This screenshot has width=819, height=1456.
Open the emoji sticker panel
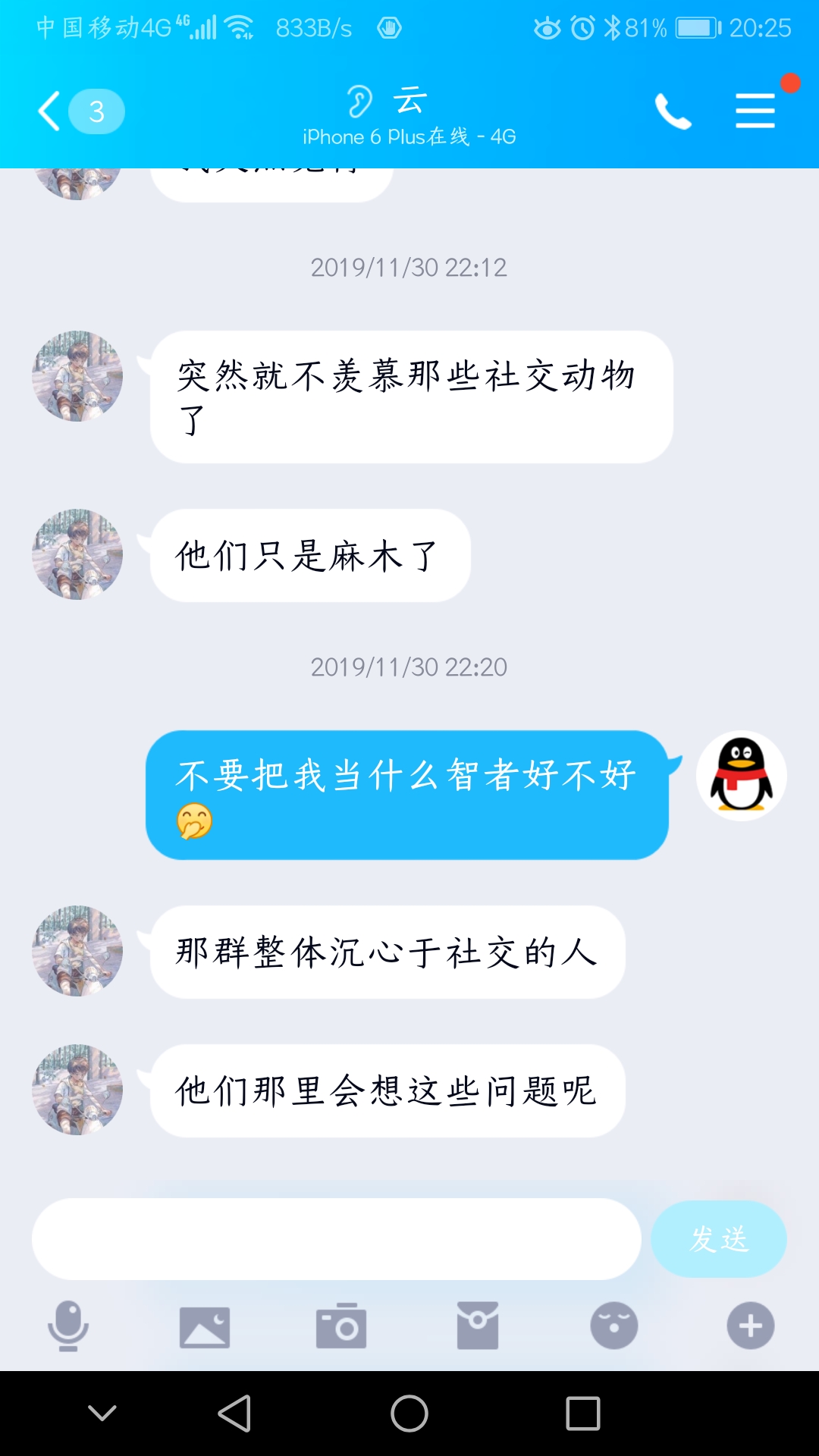click(x=614, y=1326)
